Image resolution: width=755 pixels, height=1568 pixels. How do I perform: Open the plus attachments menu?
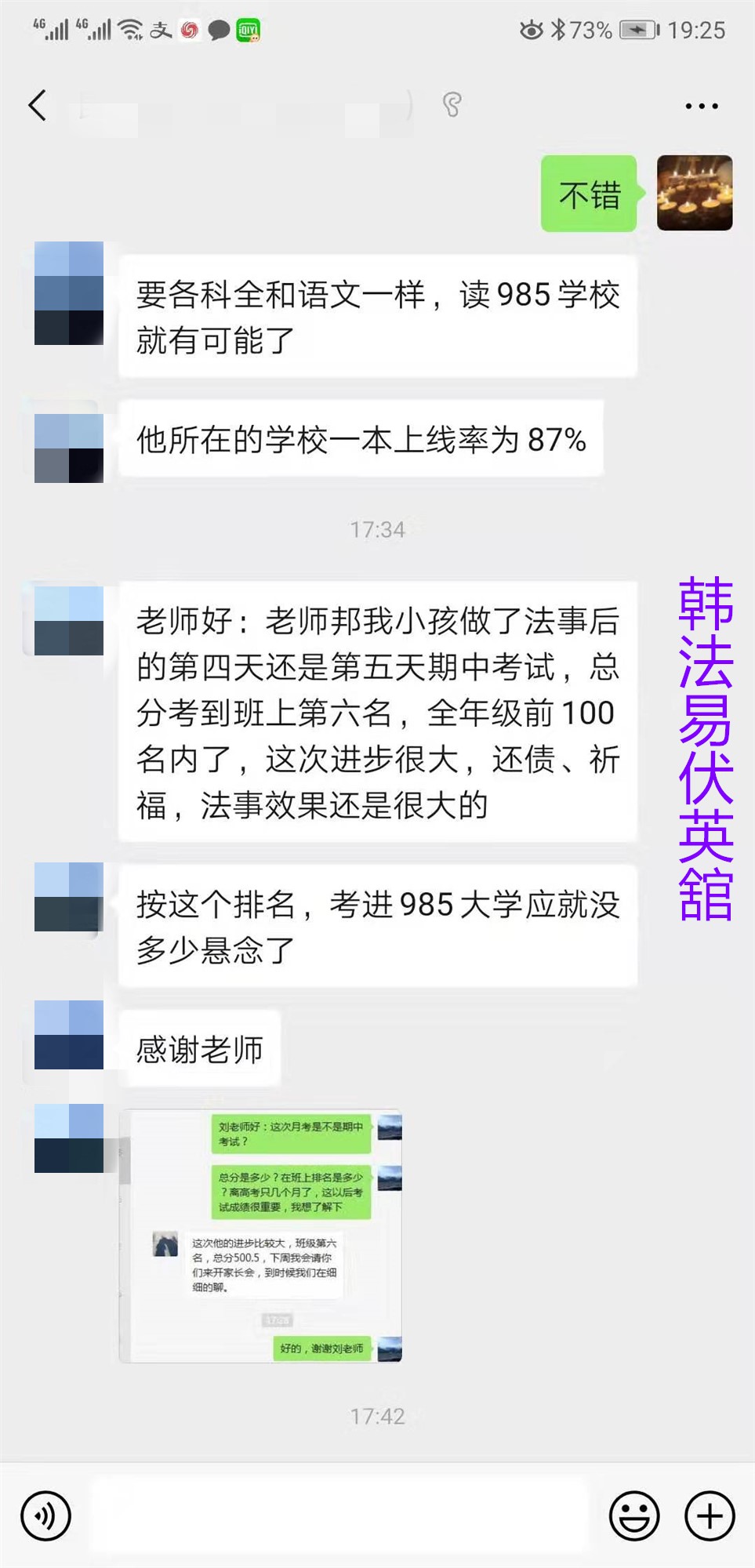[x=710, y=1515]
